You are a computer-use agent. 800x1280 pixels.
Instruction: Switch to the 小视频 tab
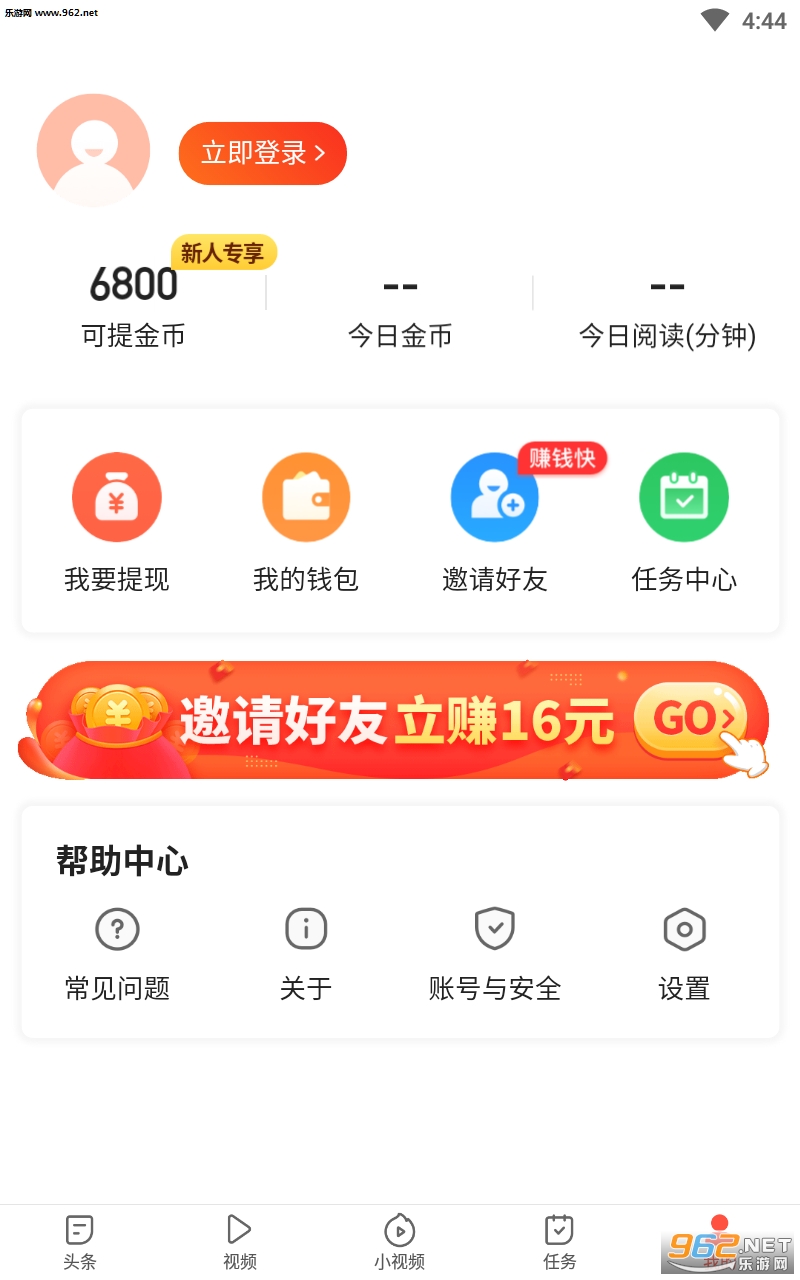click(400, 1241)
